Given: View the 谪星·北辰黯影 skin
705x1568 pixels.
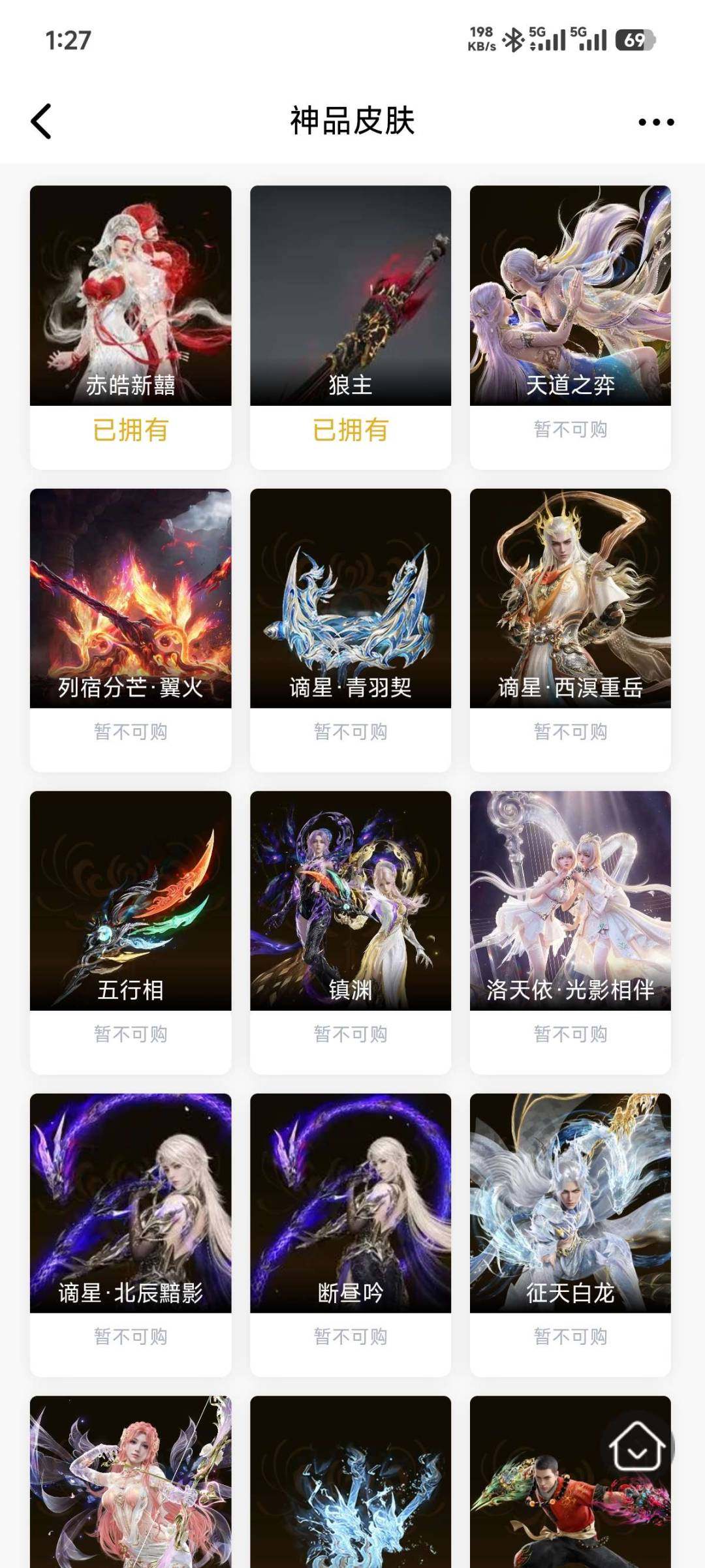Looking at the screenshot, I should point(131,1235).
